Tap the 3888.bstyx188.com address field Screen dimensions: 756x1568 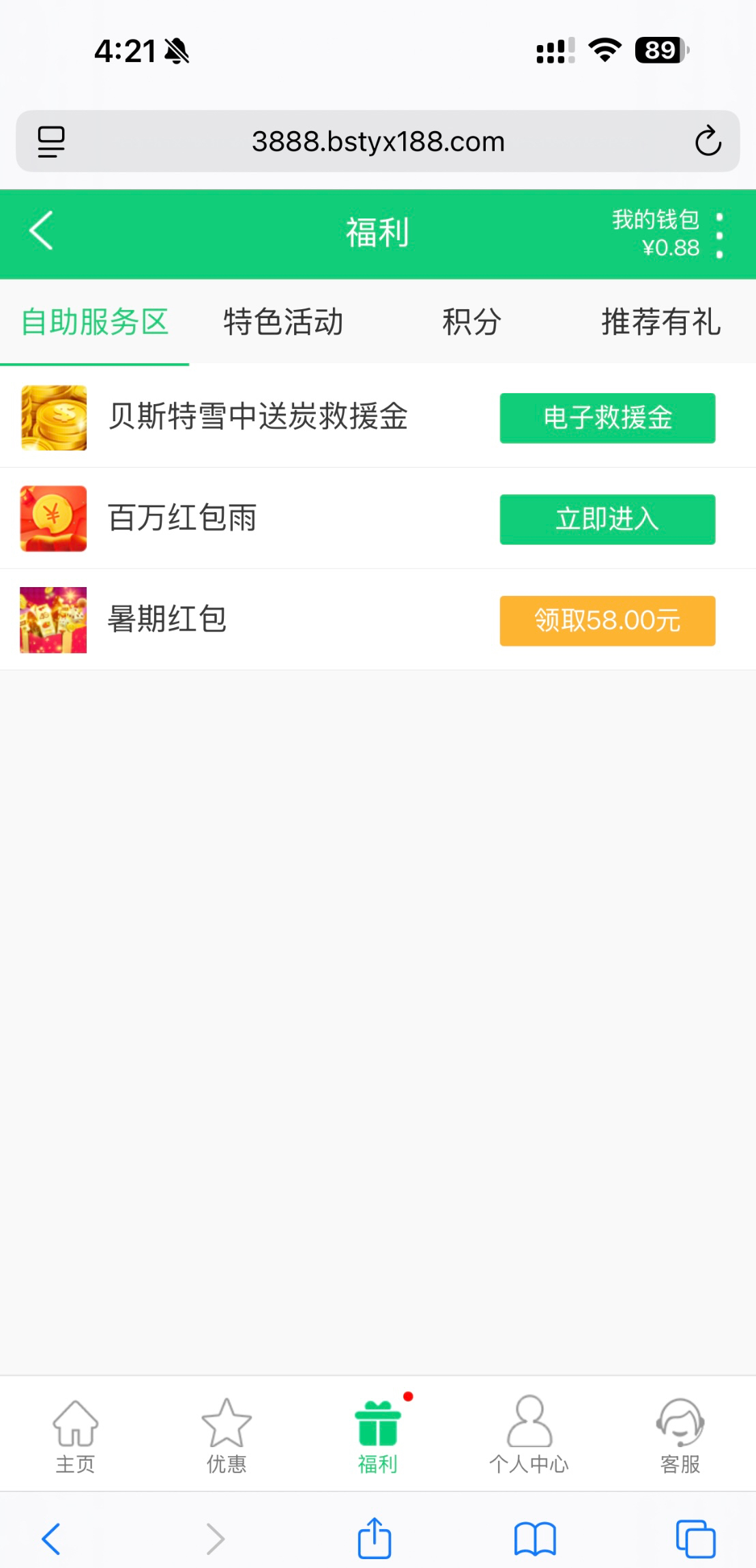point(378,141)
